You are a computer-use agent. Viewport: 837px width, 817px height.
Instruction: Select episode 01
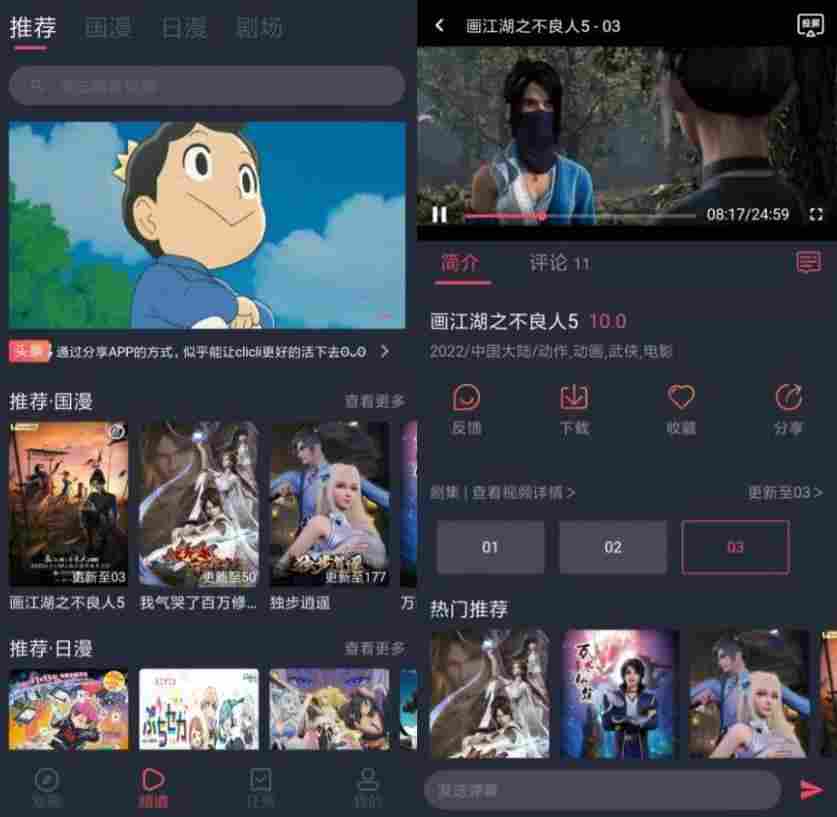pyautogui.click(x=490, y=547)
